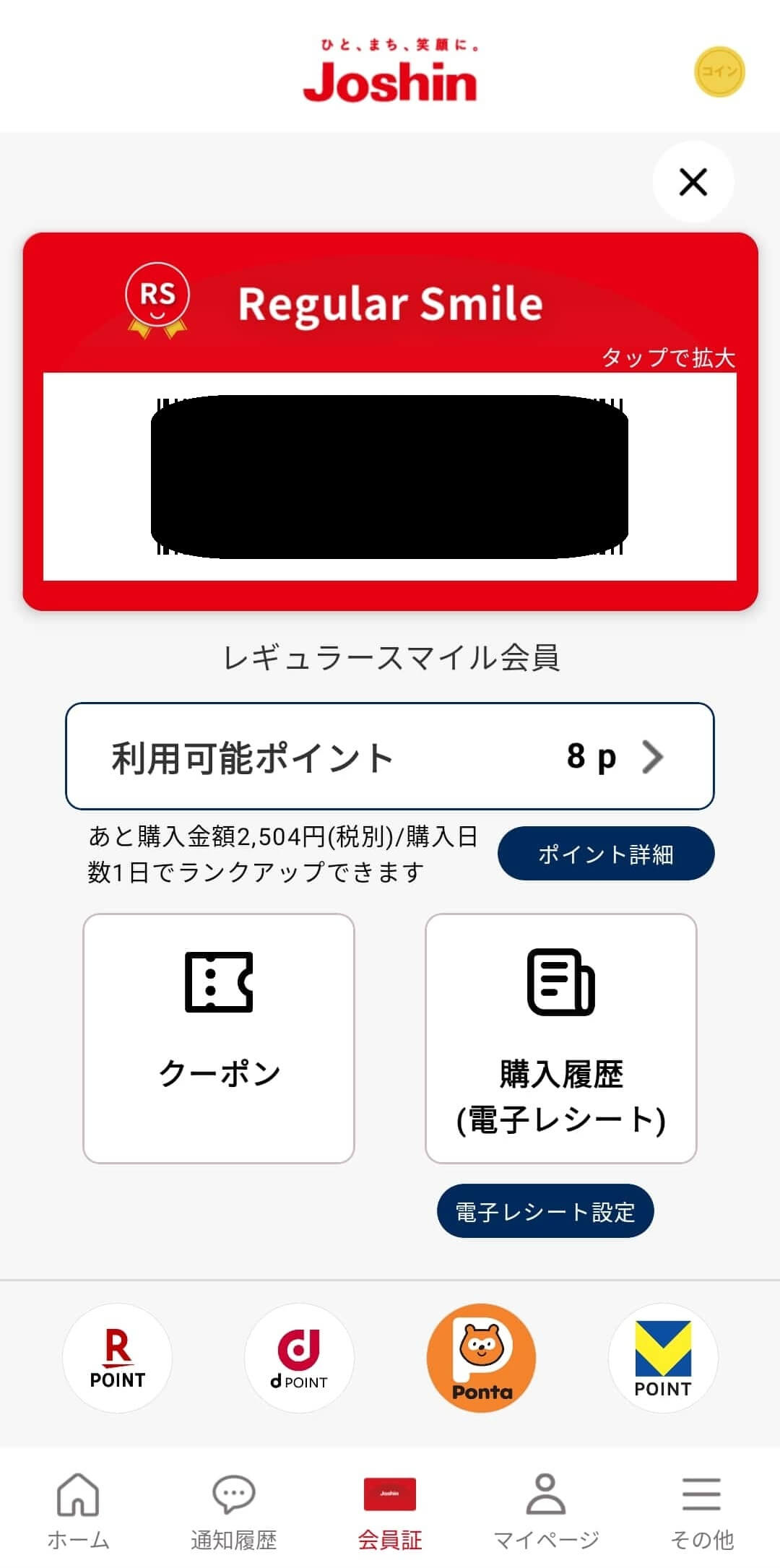Tap the ポイント詳細 button
The height and width of the screenshot is (1568, 780).
(x=605, y=854)
